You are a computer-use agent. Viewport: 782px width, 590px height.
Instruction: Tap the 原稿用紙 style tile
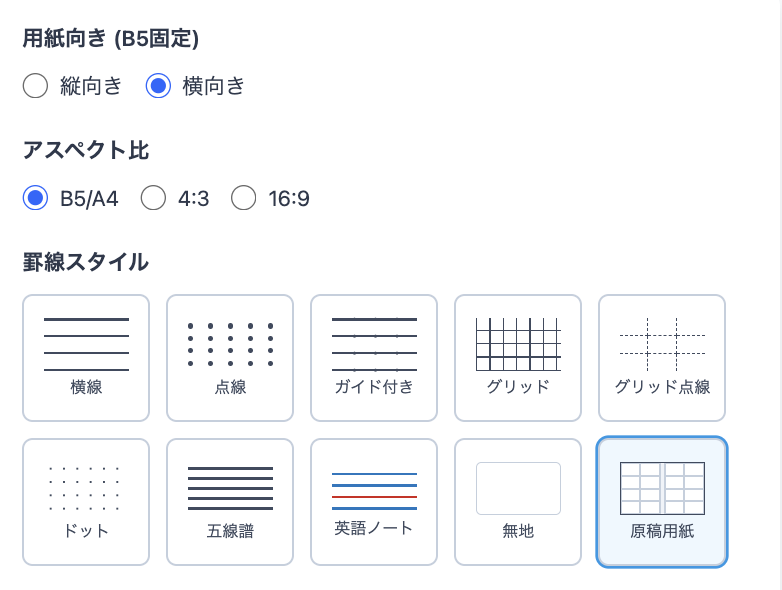click(x=662, y=502)
